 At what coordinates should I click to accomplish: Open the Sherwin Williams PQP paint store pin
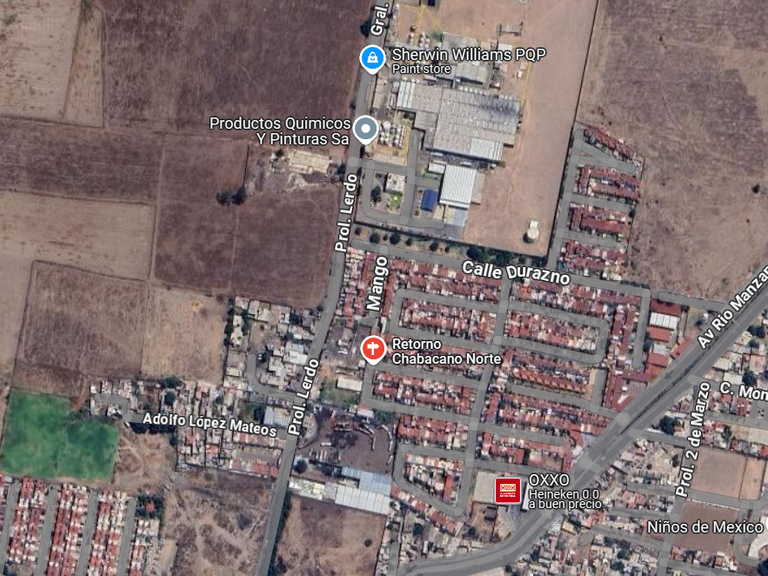pyautogui.click(x=372, y=58)
